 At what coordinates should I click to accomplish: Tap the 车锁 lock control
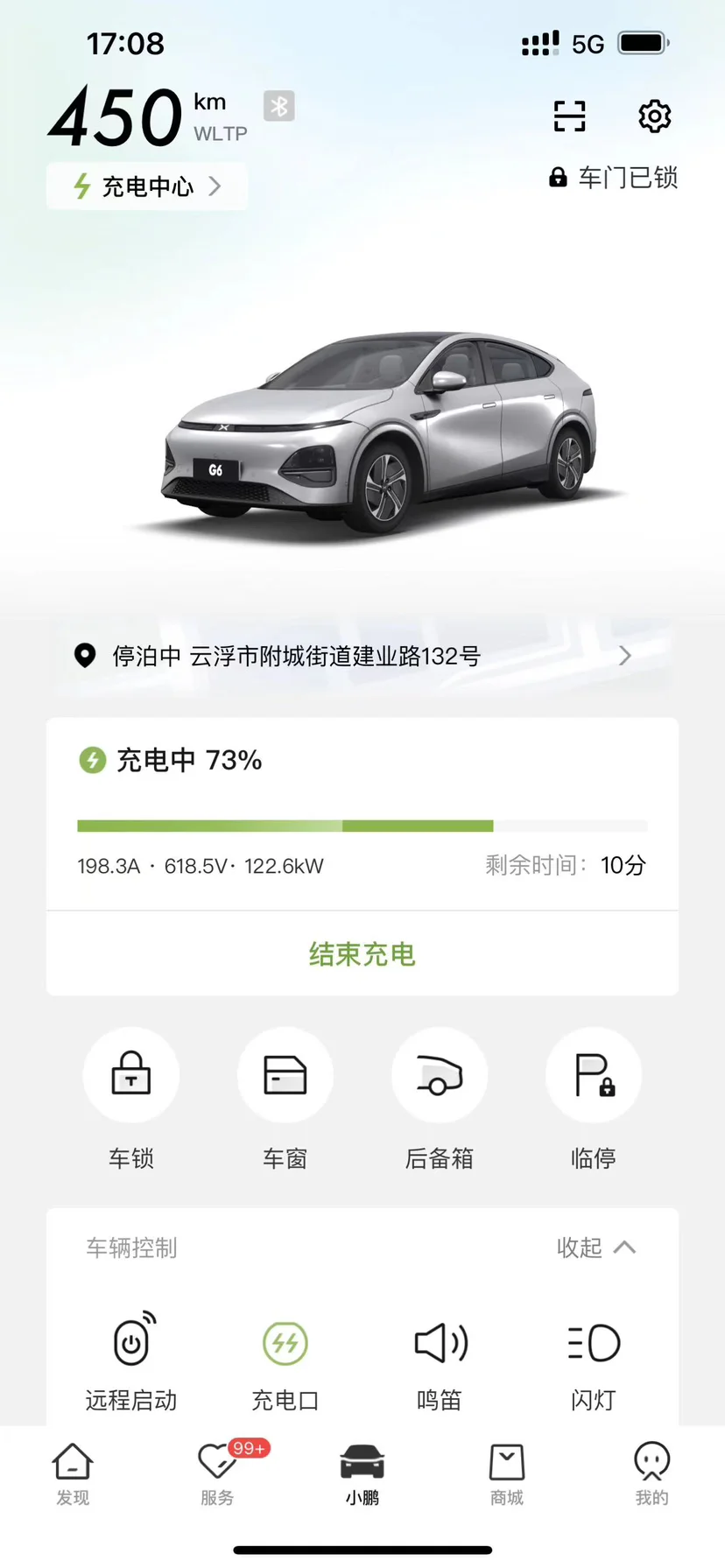pyautogui.click(x=130, y=1099)
